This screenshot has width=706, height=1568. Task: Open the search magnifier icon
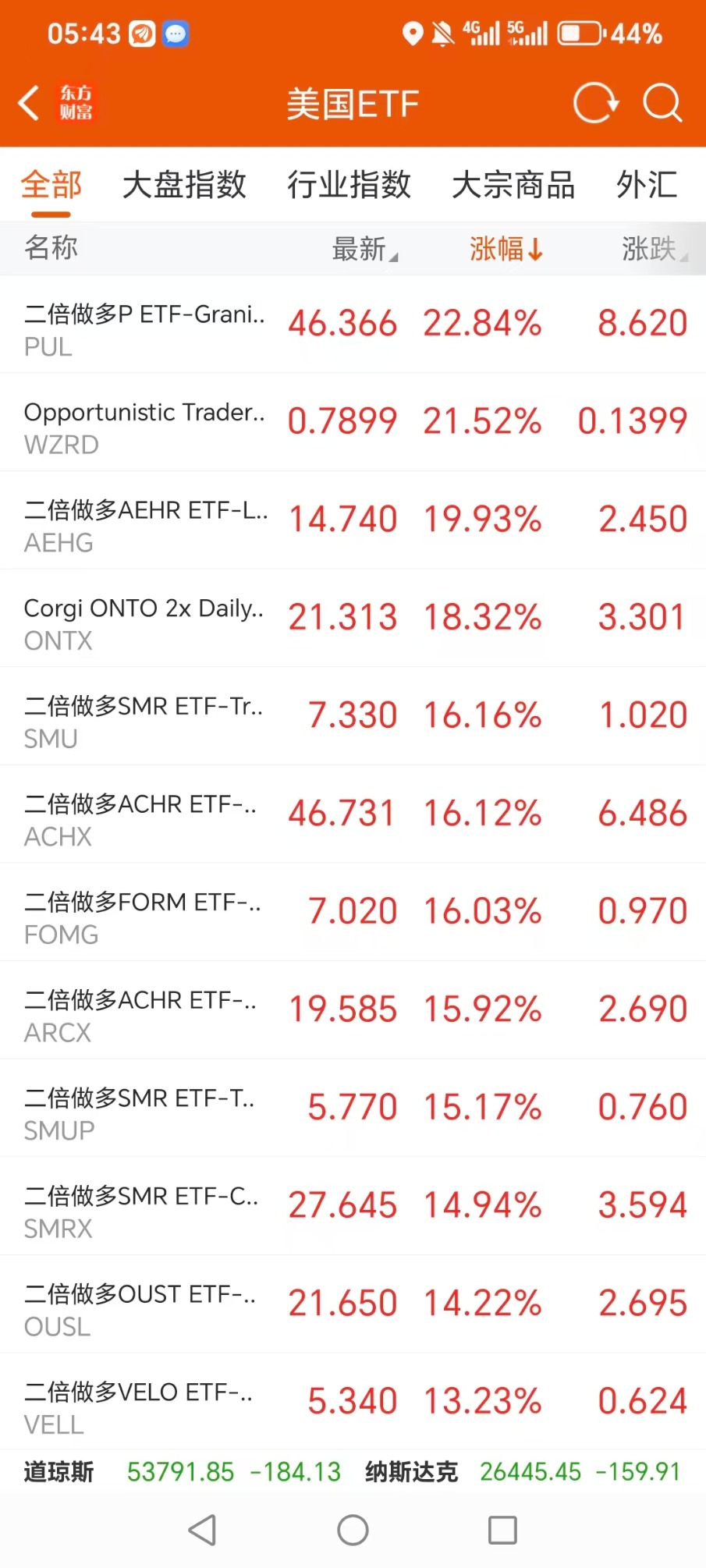coord(662,103)
